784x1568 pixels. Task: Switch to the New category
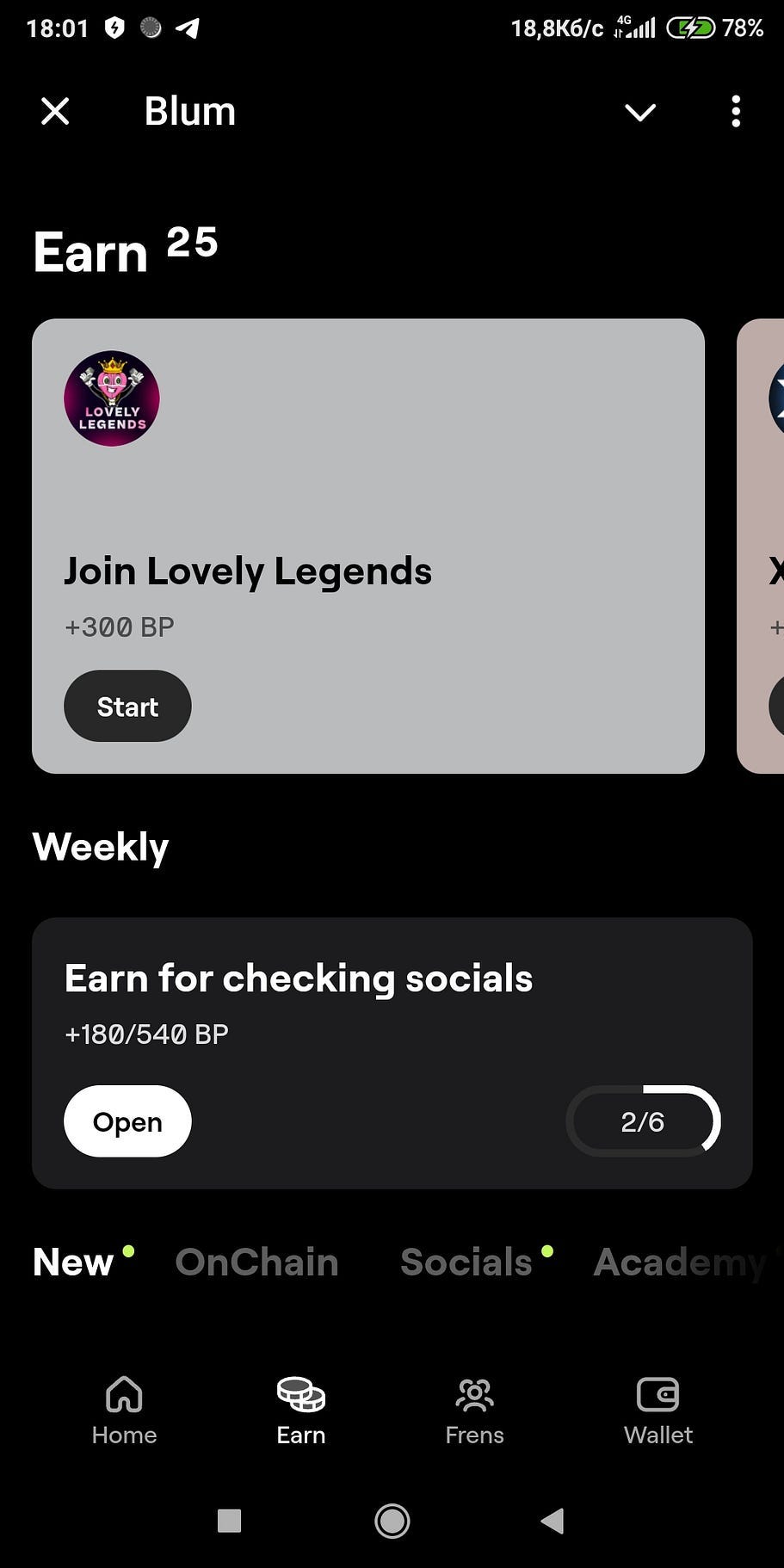pyautogui.click(x=74, y=1262)
